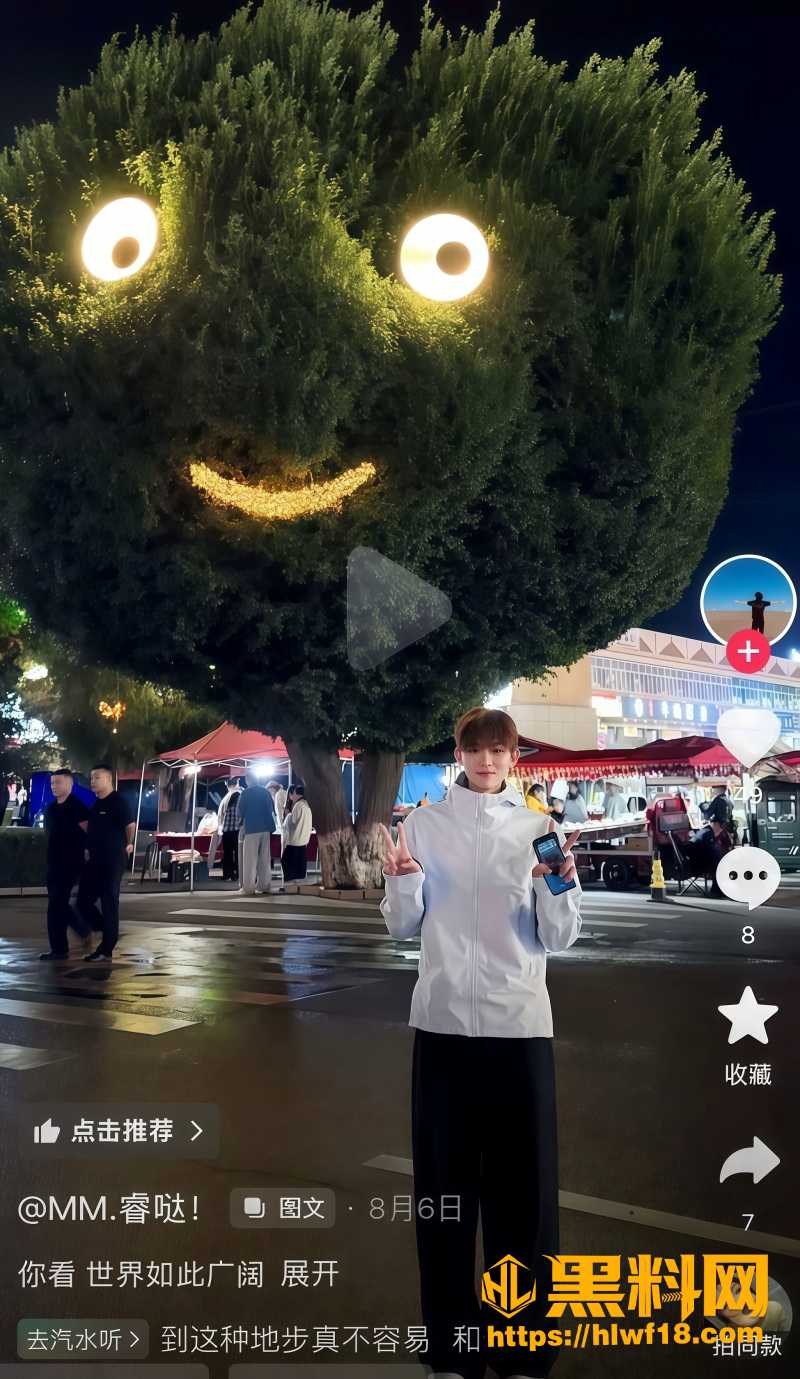
Task: Open @MM.睿哒! user page
Action: coord(109,1208)
